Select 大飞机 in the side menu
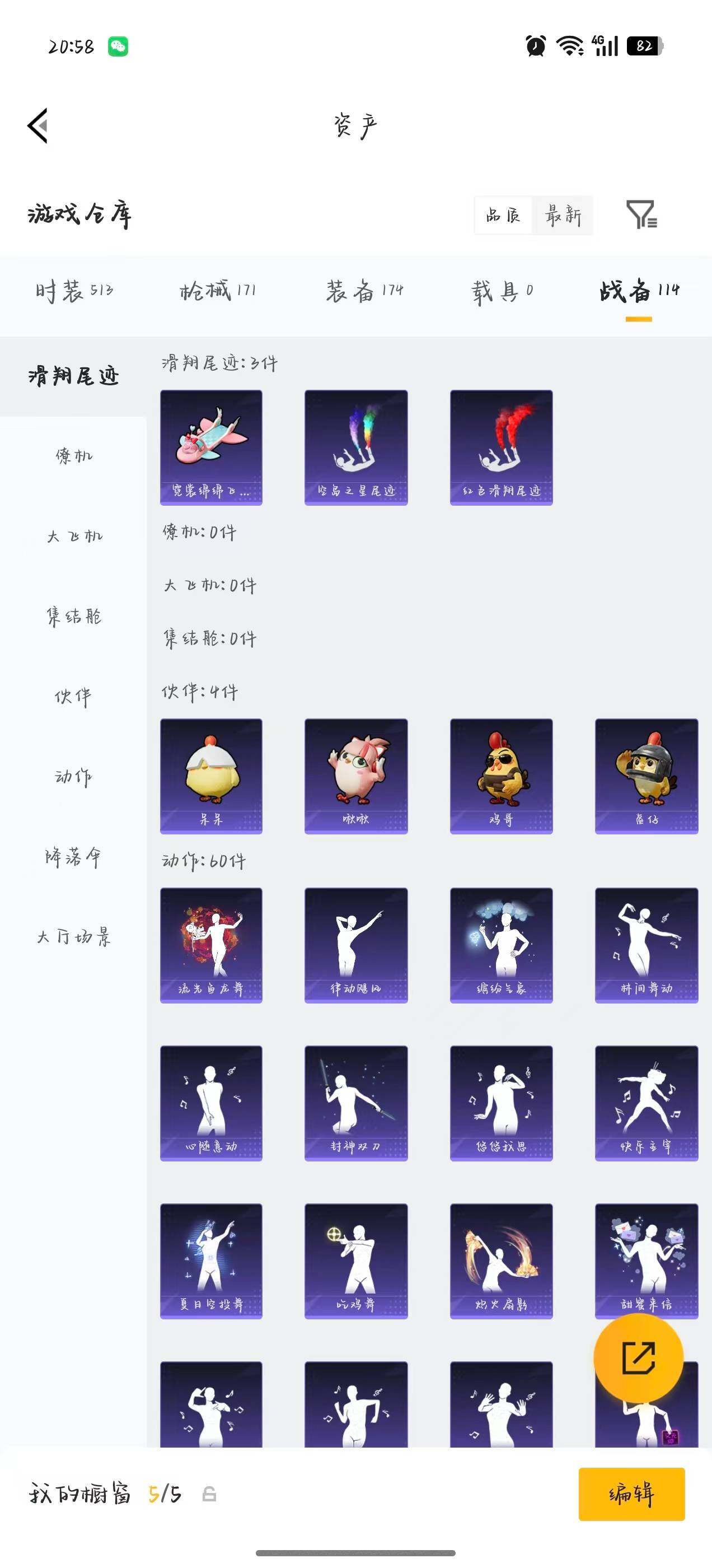The height and width of the screenshot is (1568, 712). click(74, 536)
